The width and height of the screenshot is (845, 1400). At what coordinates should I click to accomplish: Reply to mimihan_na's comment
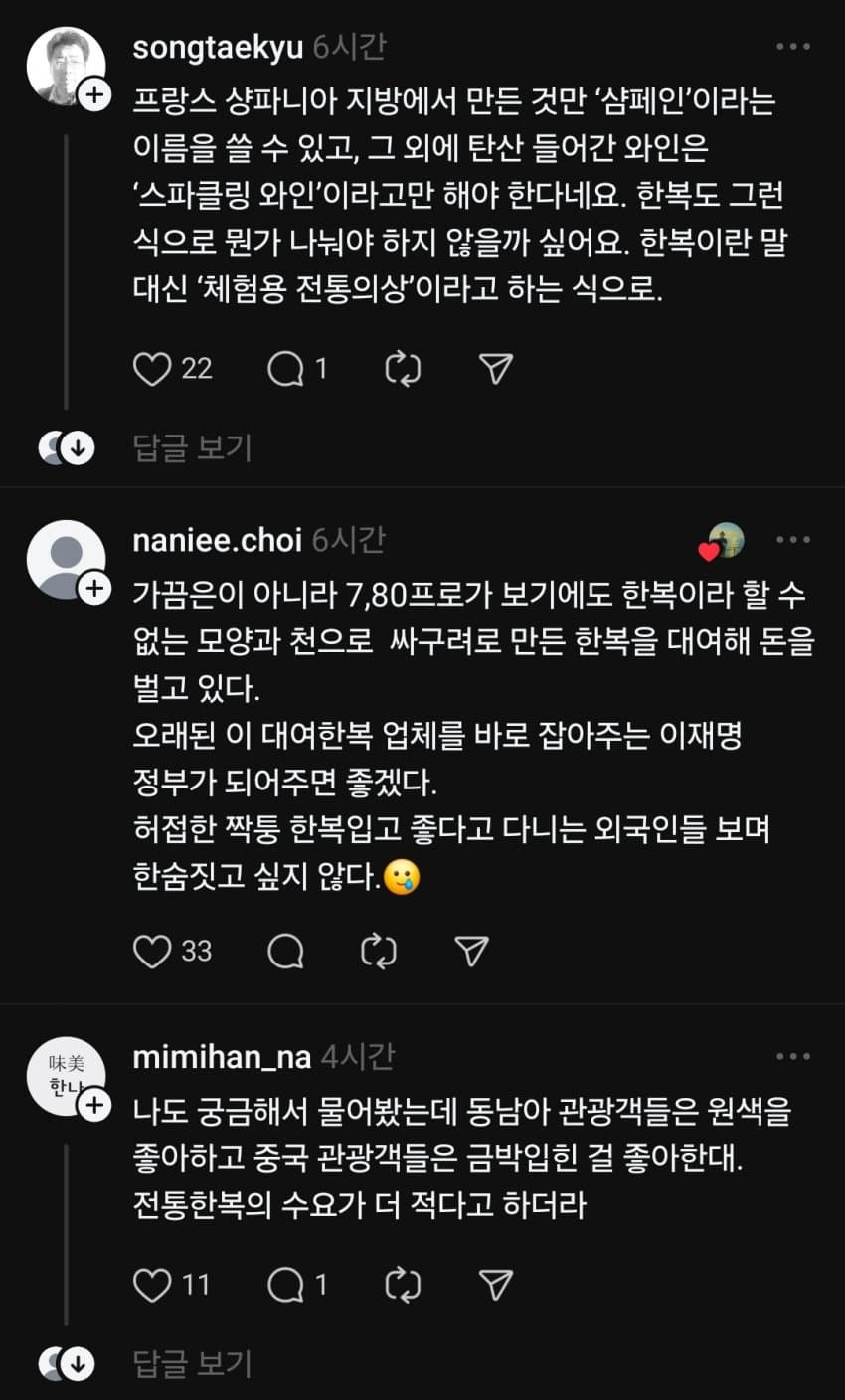click(x=286, y=1285)
